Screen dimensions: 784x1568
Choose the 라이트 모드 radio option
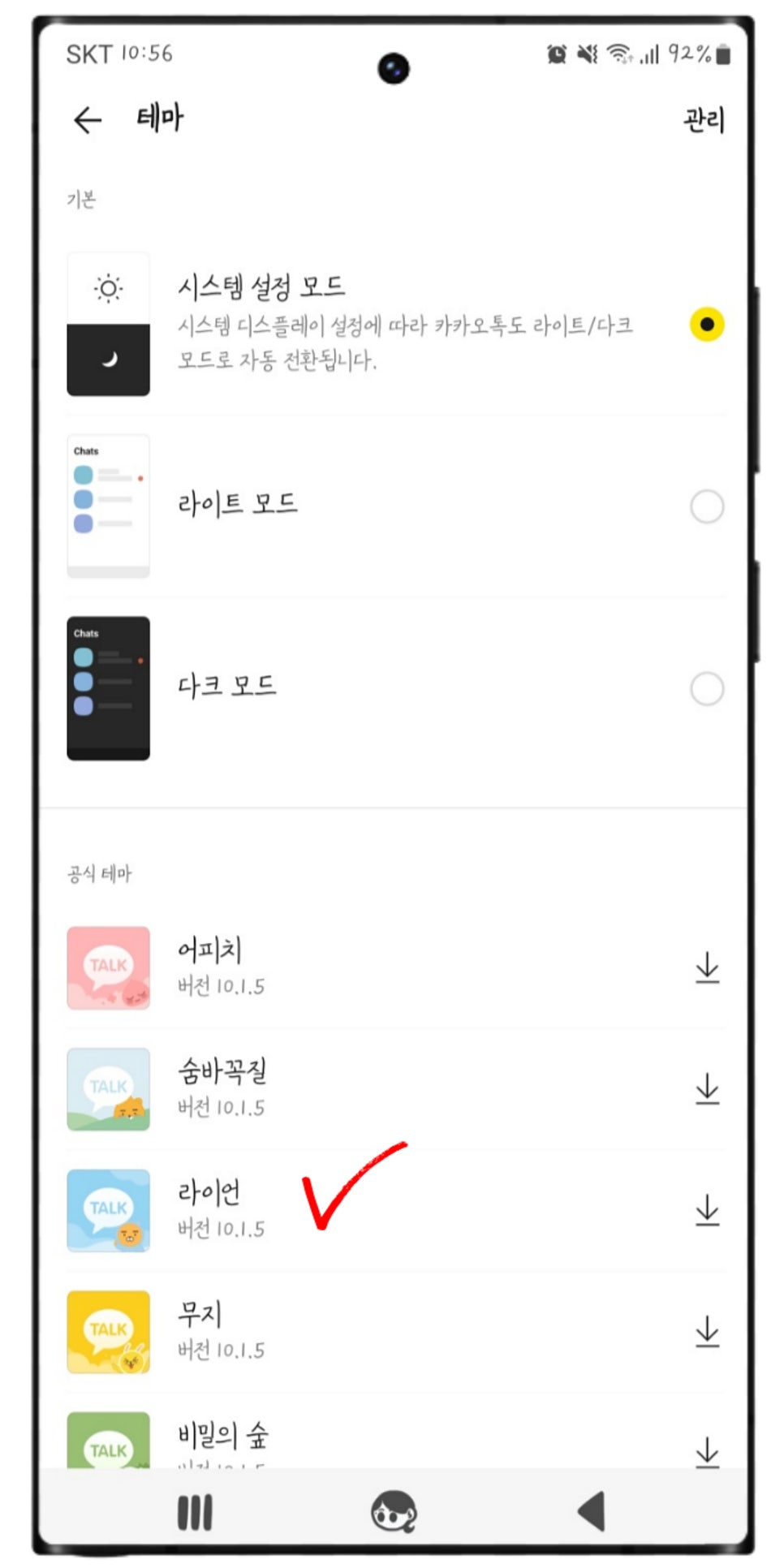(x=707, y=506)
